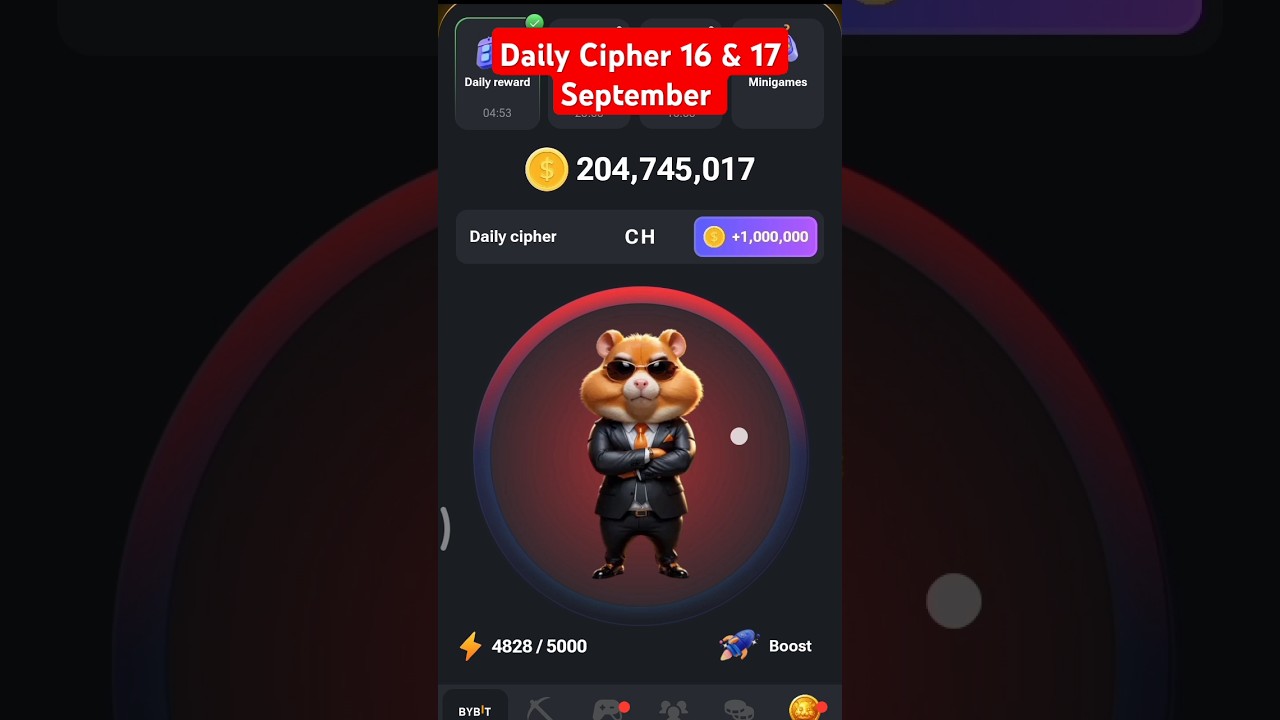
Task: Open the game controller Playground tab
Action: [608, 709]
